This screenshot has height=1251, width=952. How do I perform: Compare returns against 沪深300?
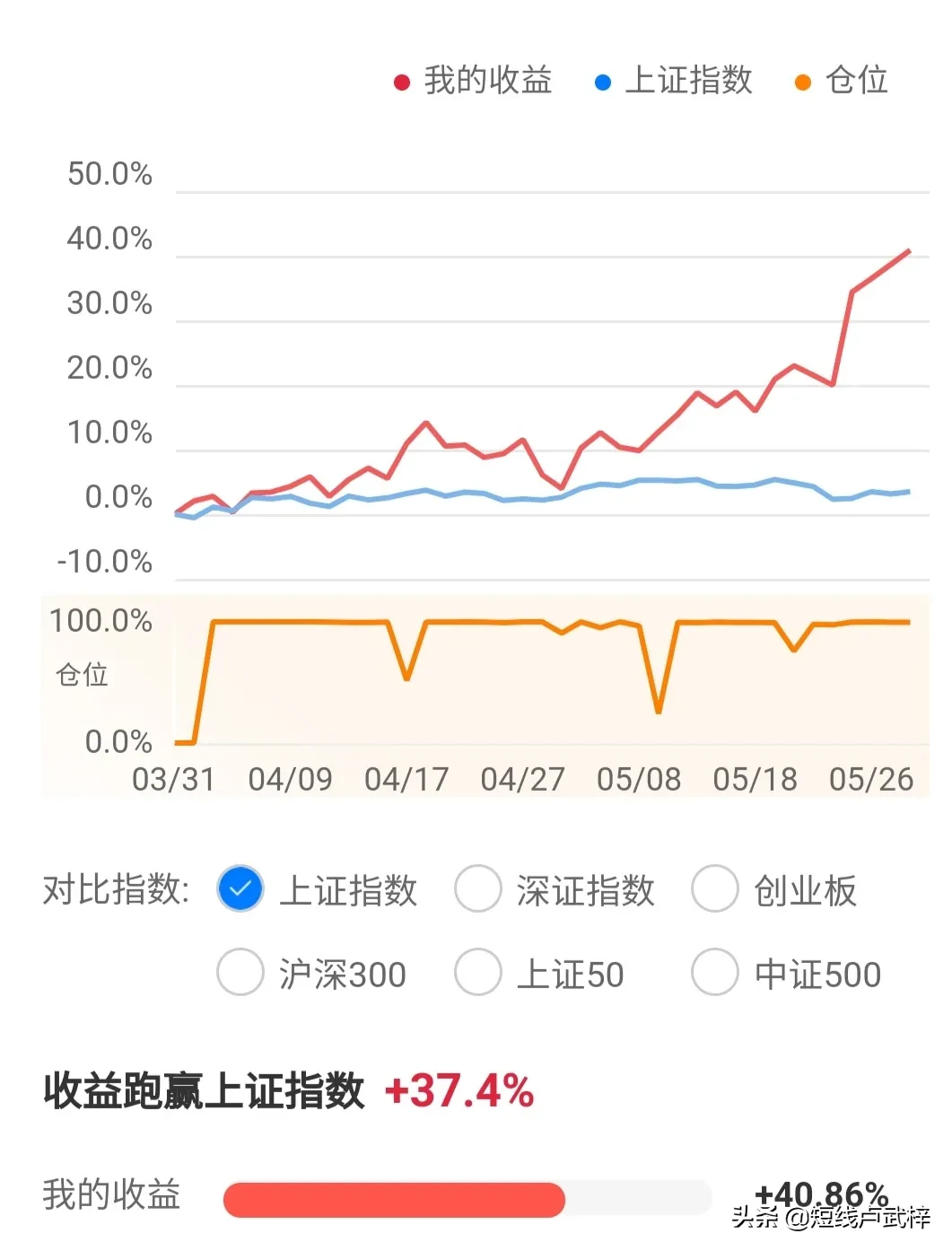point(240,973)
